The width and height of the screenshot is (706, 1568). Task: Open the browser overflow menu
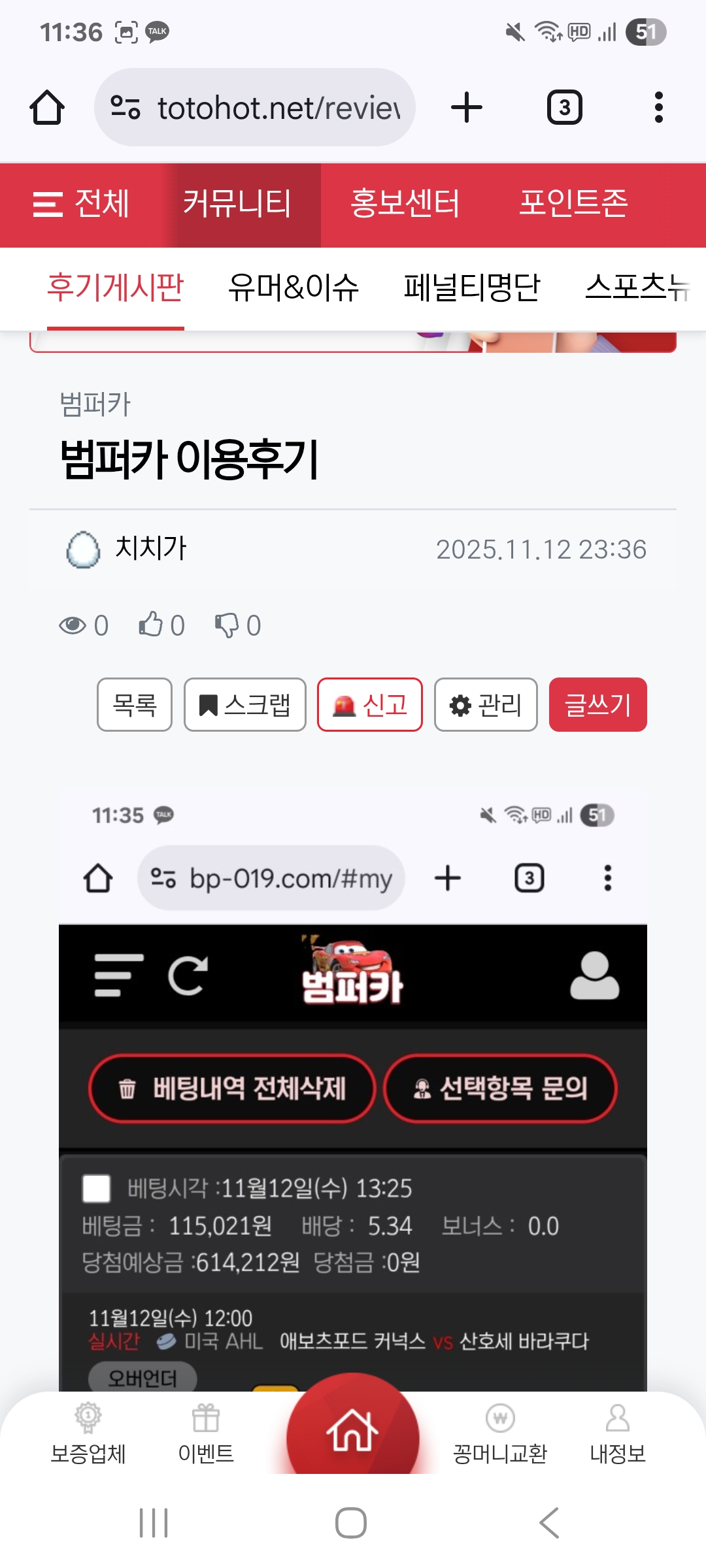click(x=658, y=108)
